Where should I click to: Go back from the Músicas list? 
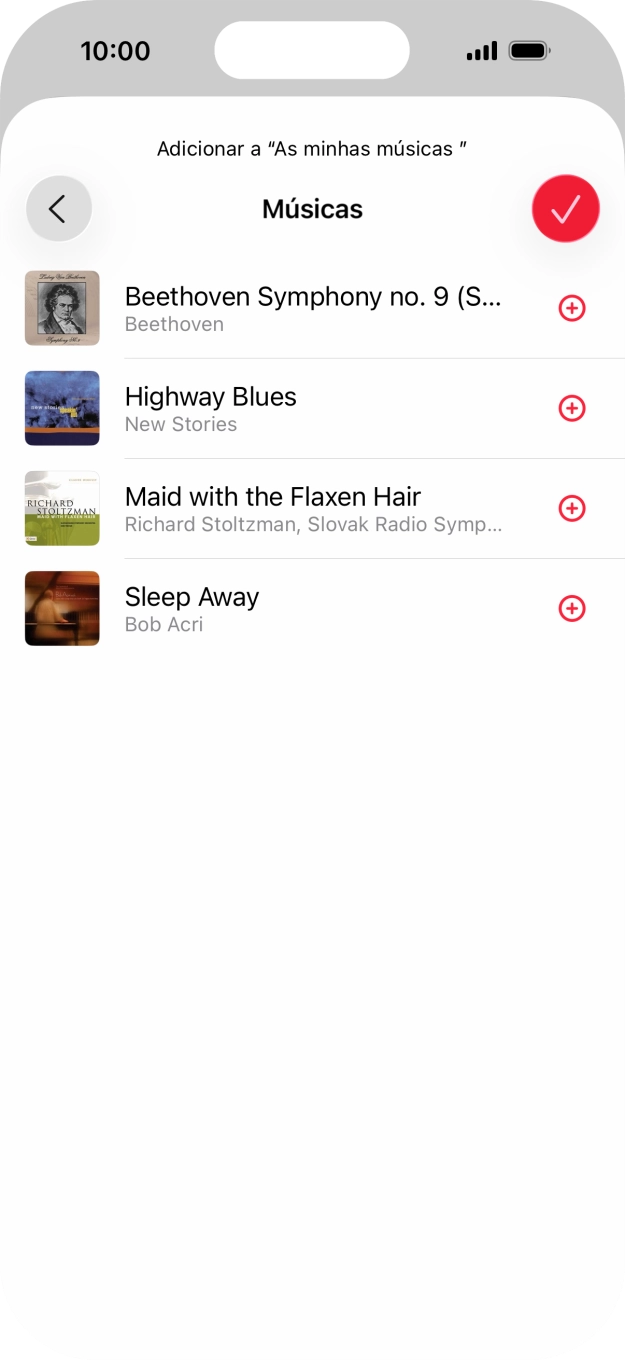pyautogui.click(x=59, y=209)
